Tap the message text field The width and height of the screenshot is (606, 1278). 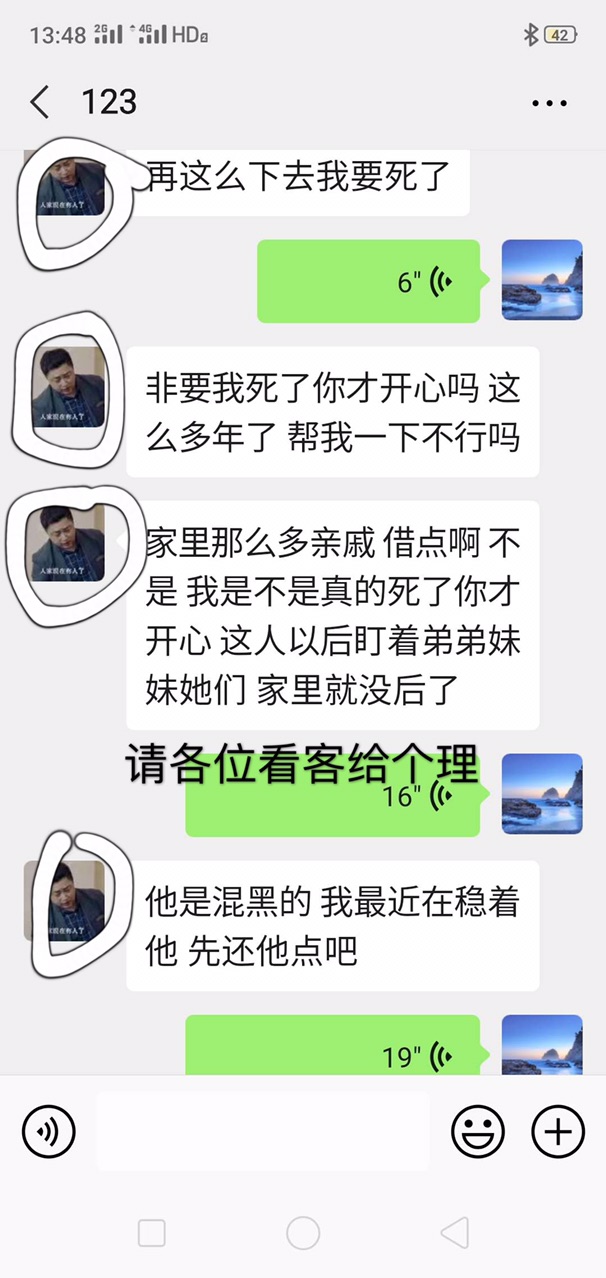(x=262, y=1132)
